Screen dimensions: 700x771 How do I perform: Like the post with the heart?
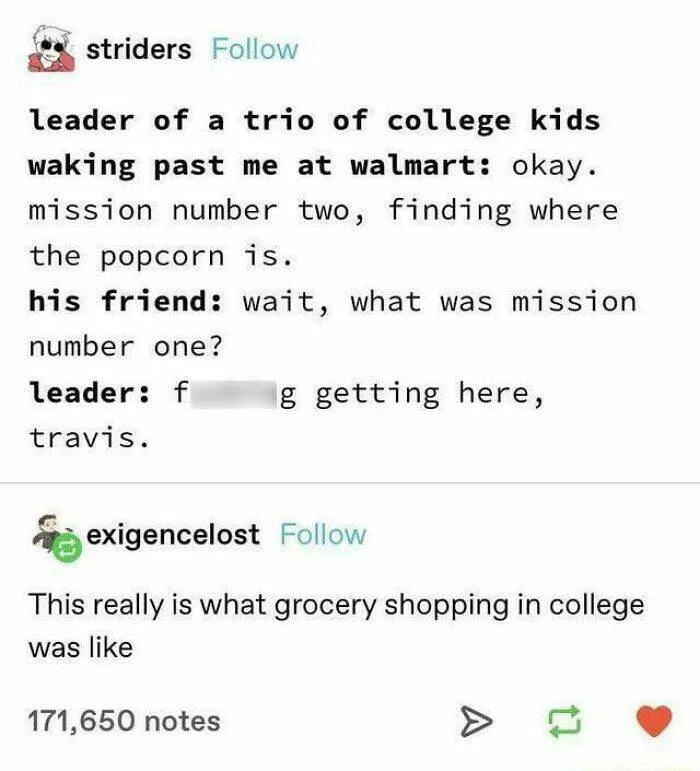coord(654,721)
